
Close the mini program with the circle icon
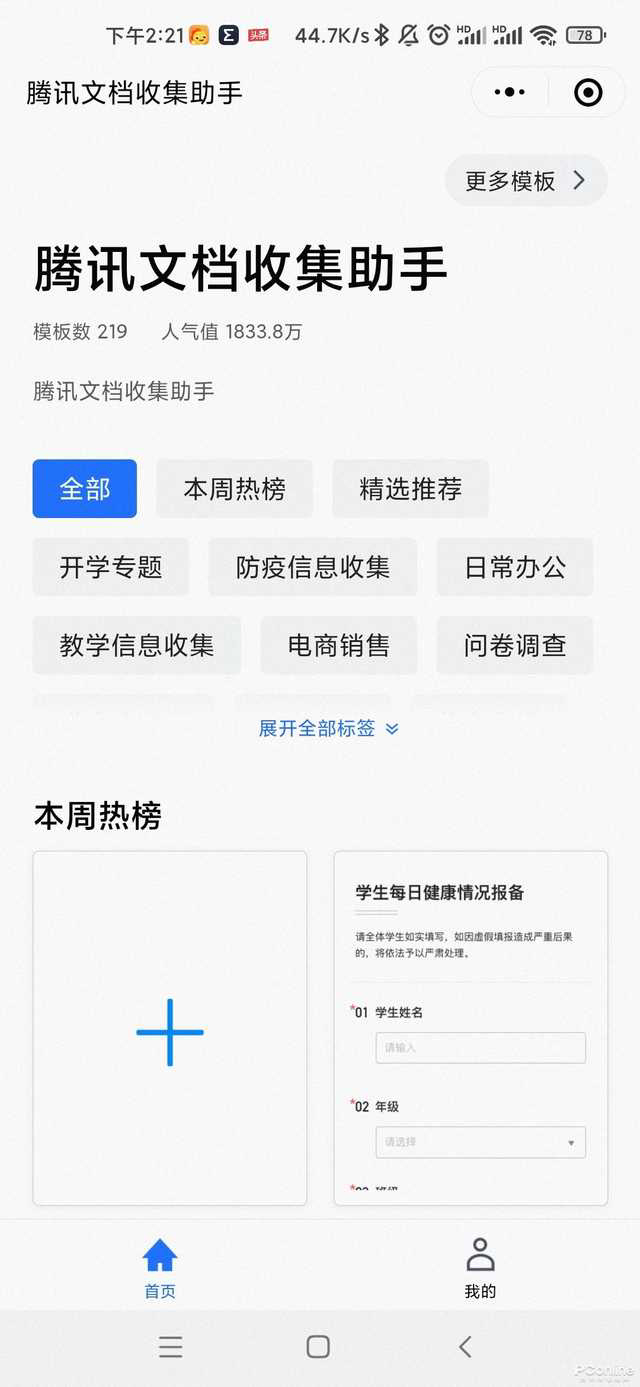click(588, 93)
